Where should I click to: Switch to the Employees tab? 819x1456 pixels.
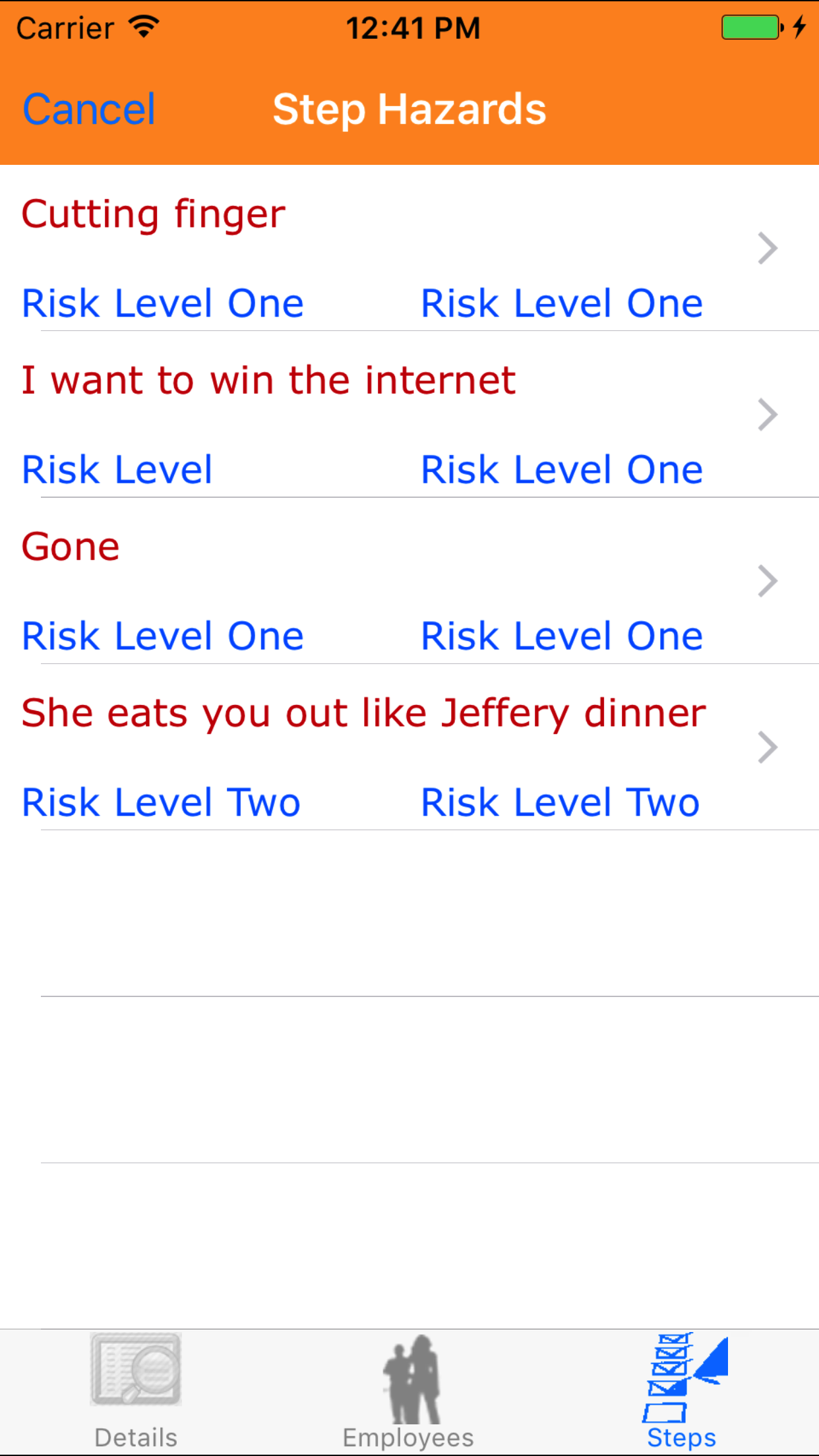pyautogui.click(x=409, y=1391)
